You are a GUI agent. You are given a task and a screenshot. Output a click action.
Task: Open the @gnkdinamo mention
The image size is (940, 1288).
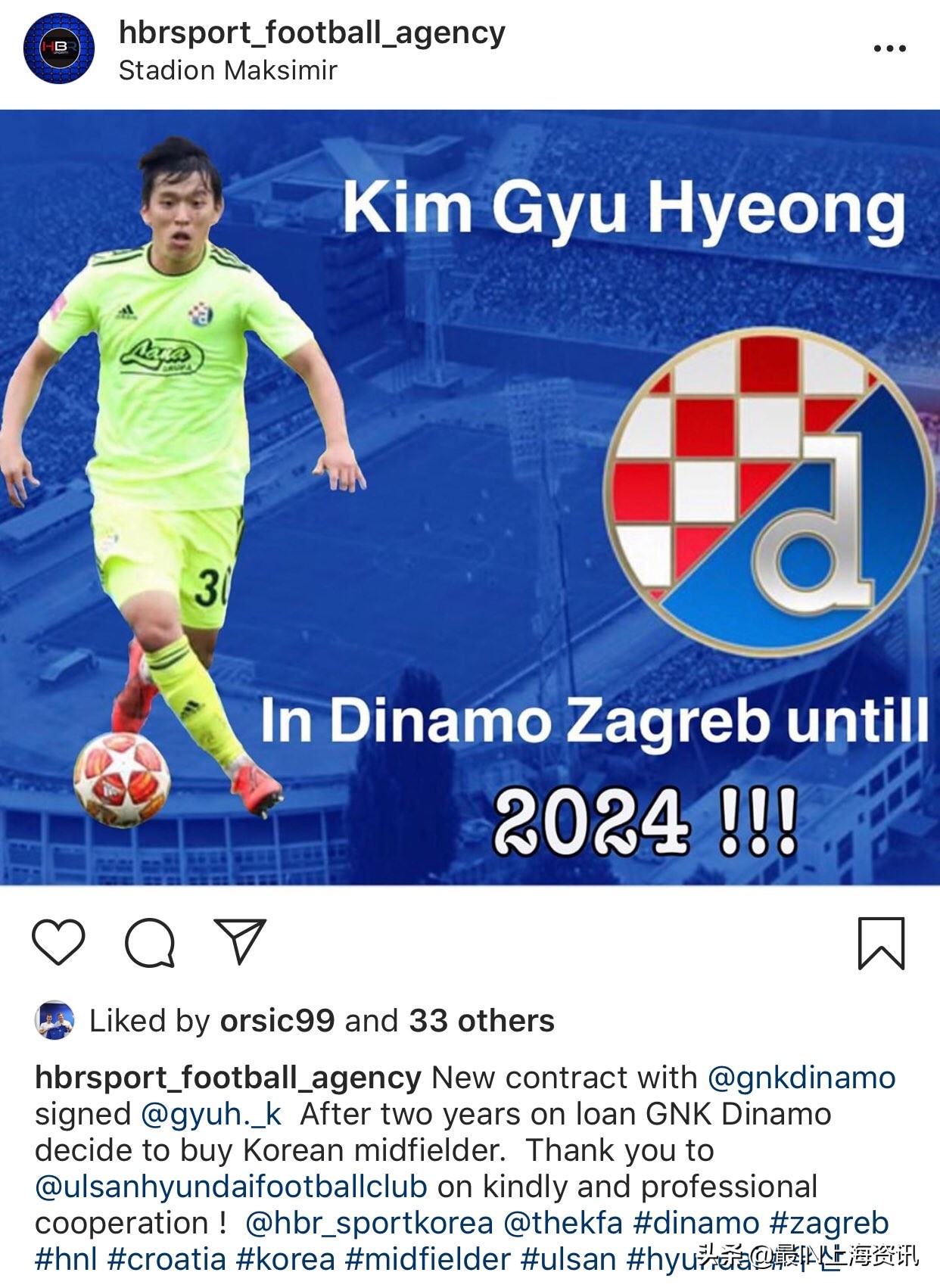tap(801, 1078)
